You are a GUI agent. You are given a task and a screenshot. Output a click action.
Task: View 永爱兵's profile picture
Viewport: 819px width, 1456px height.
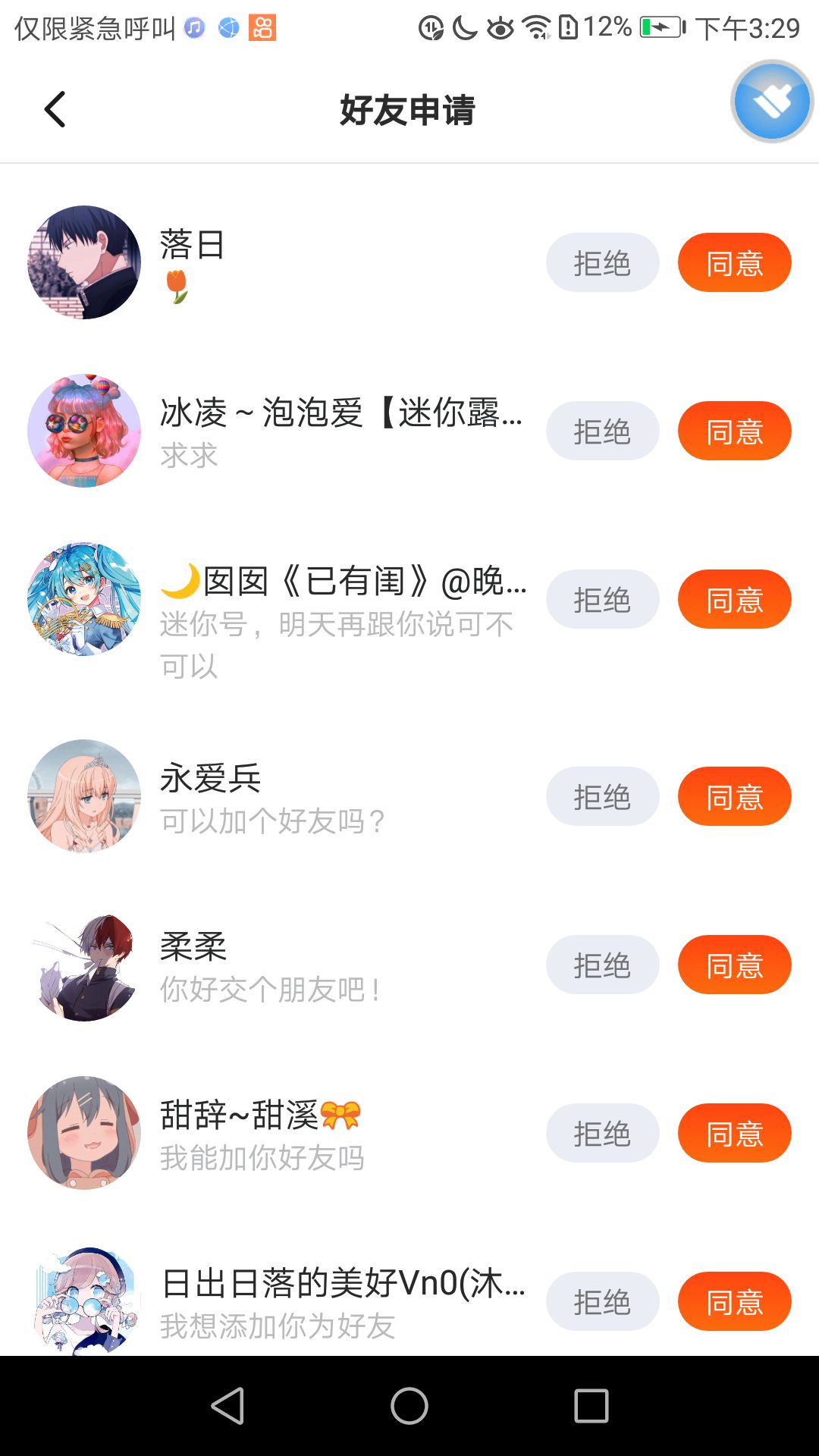(84, 796)
